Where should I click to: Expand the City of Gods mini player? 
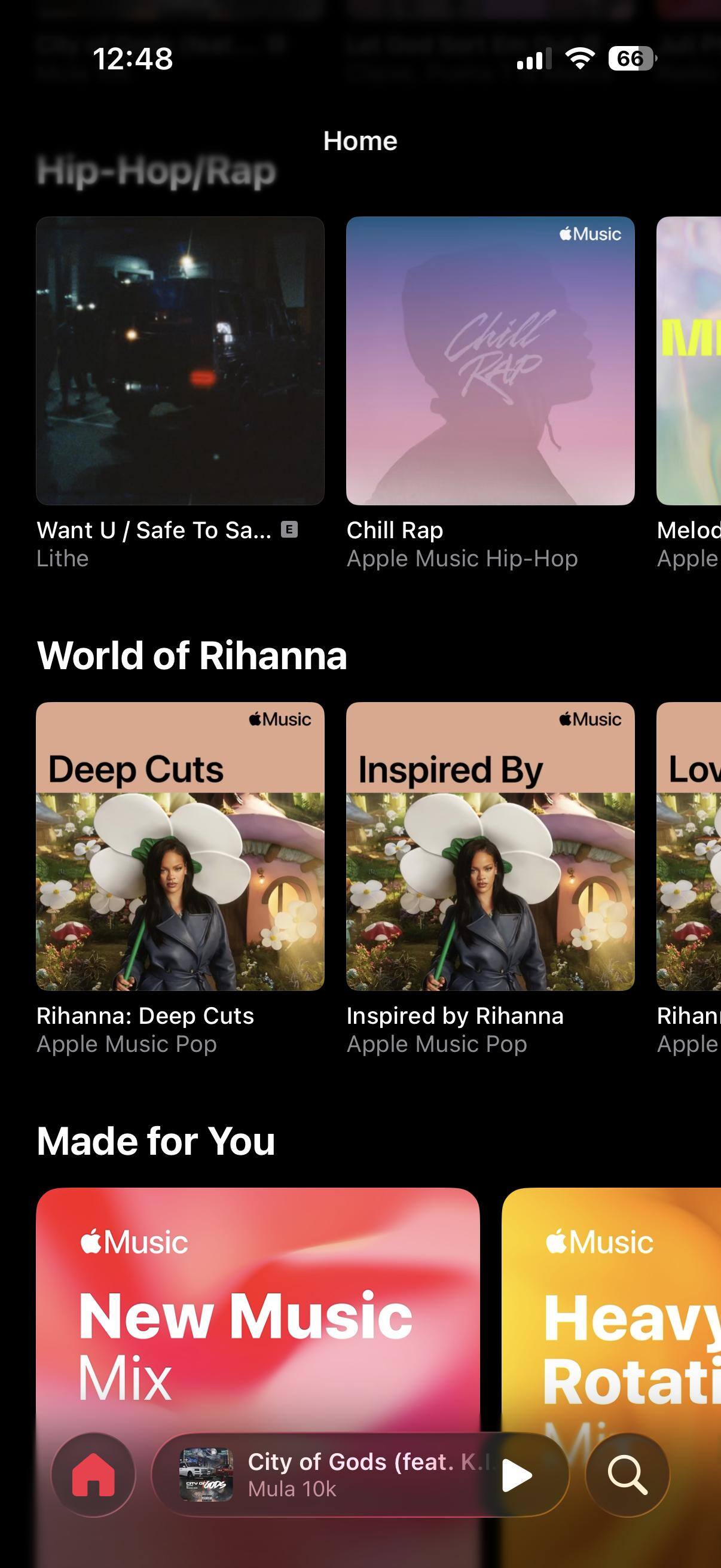[341, 1475]
